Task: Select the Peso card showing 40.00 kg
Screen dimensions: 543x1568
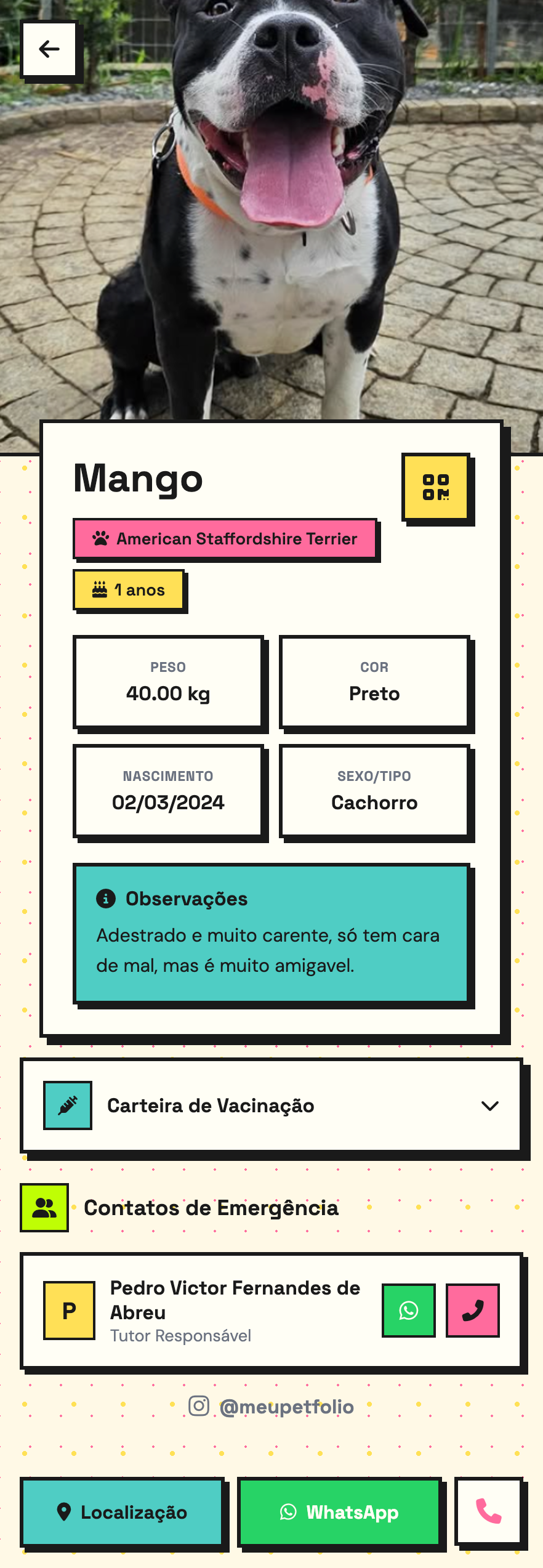Action: 168,682
